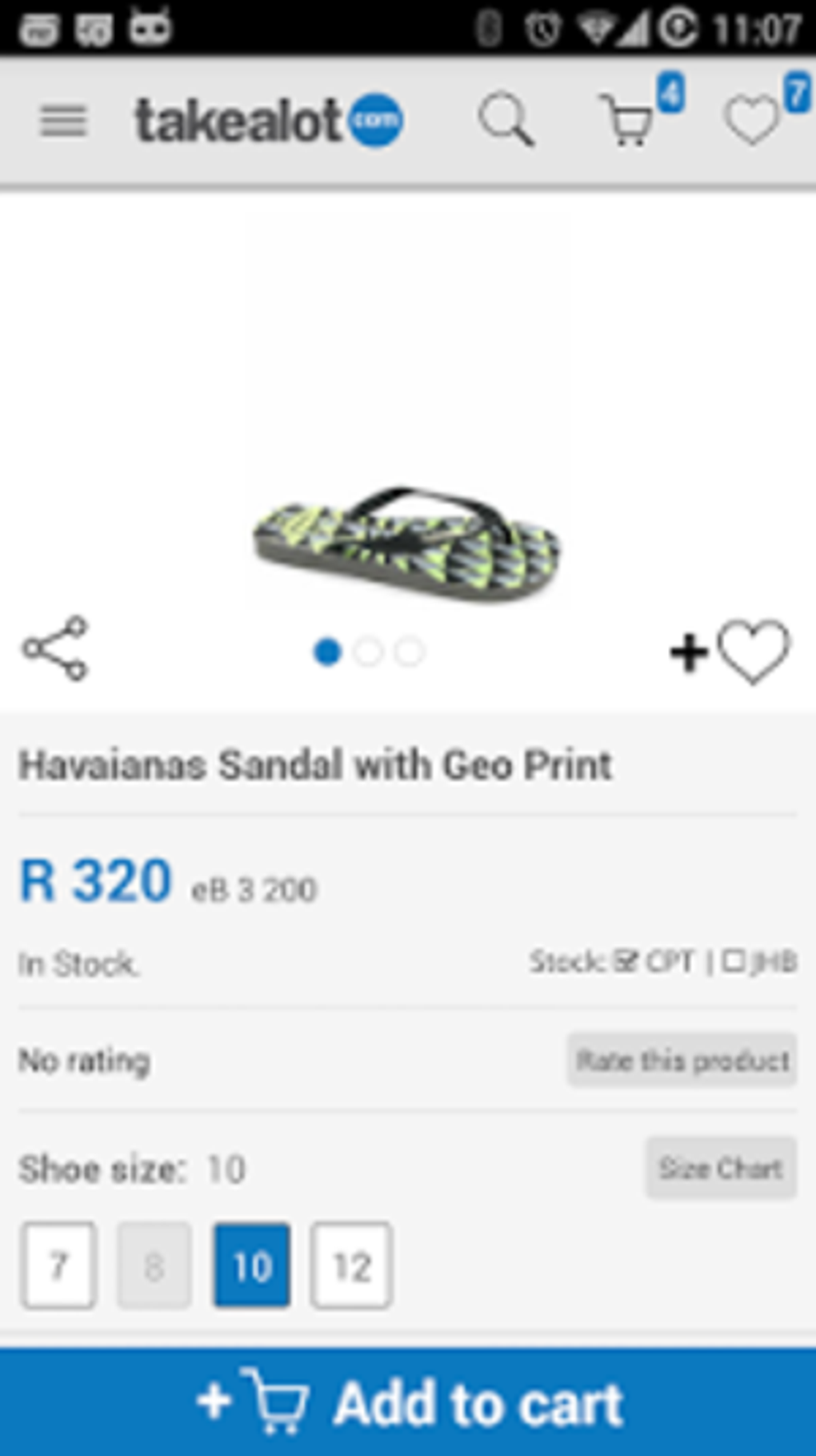Pick shoe size 12
816x1456 pixels.
pos(351,1265)
